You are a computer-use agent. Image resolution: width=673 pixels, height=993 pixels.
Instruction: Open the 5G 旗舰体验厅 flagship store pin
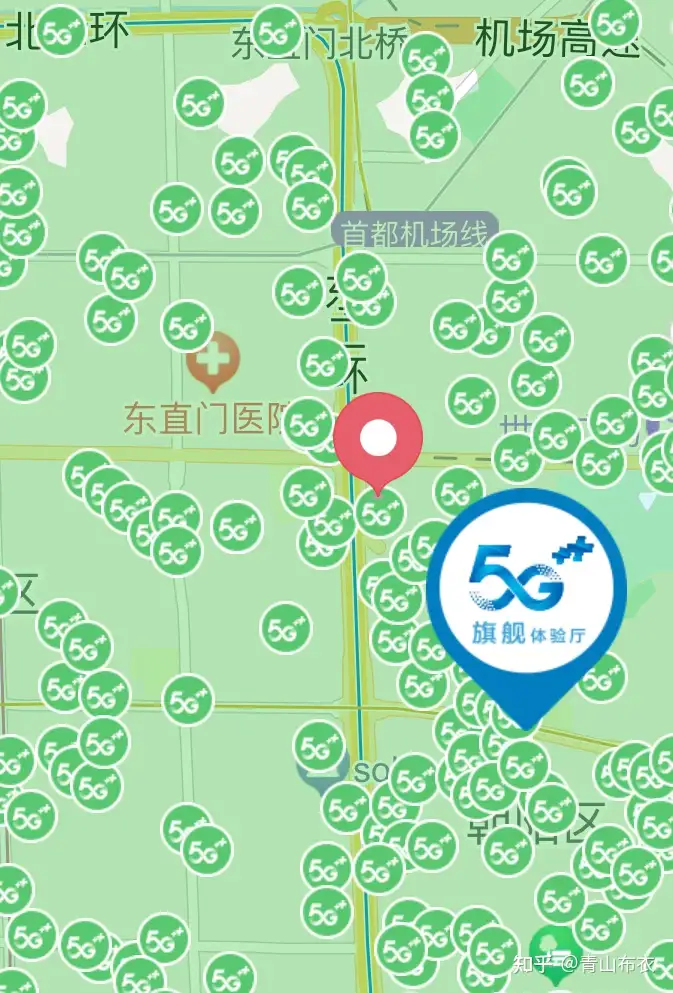pos(526,592)
